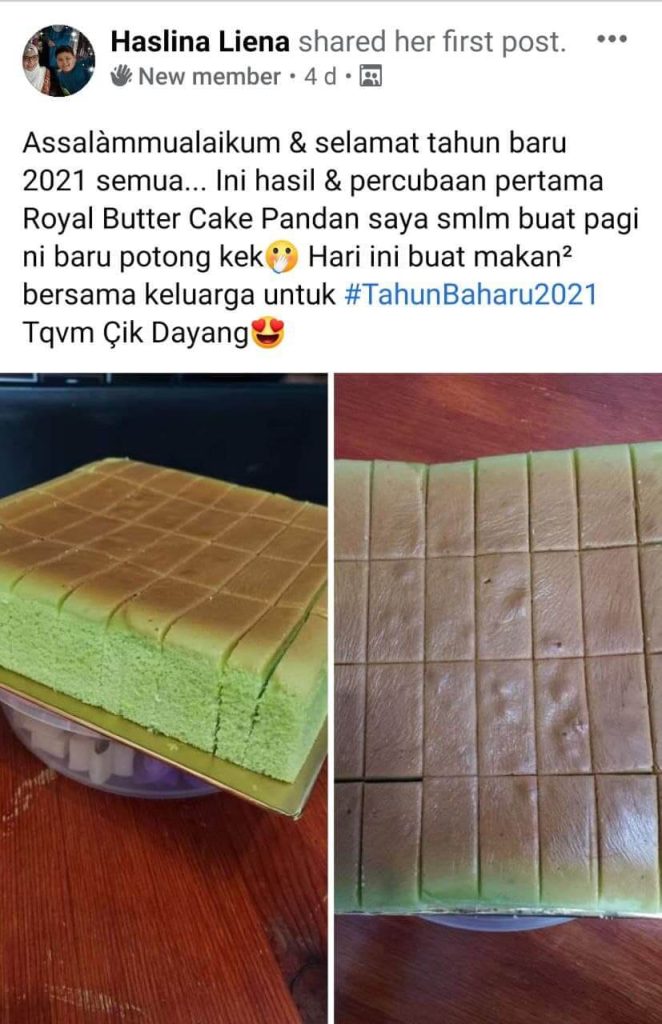This screenshot has height=1024, width=662.
Task: Open the post's three-dot options menu
Action: tap(610, 40)
